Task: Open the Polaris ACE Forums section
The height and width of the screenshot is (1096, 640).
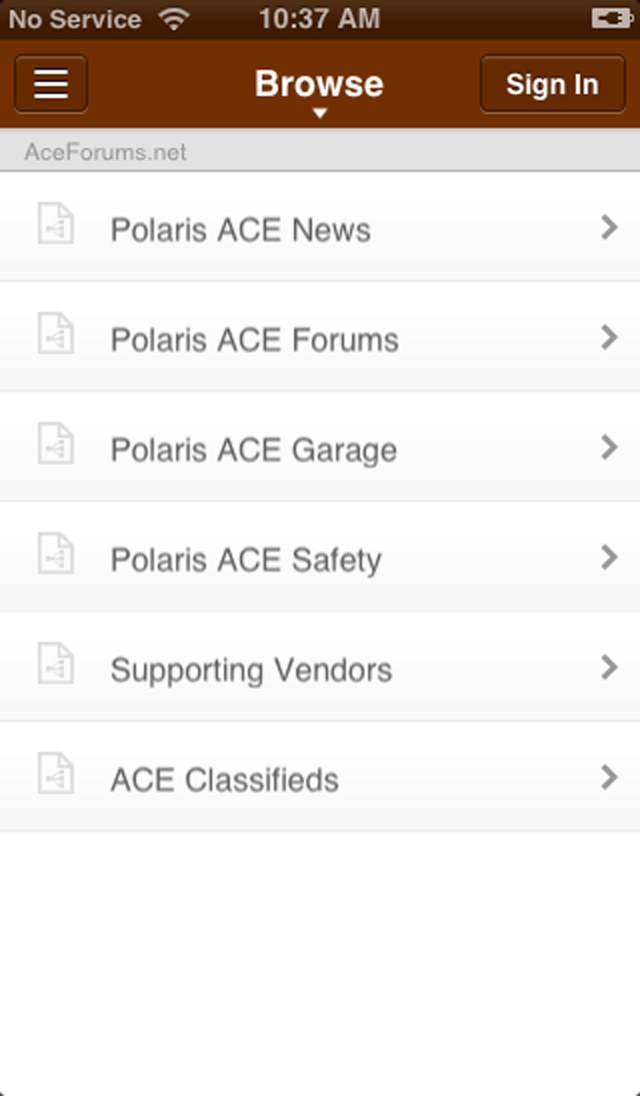Action: click(320, 337)
